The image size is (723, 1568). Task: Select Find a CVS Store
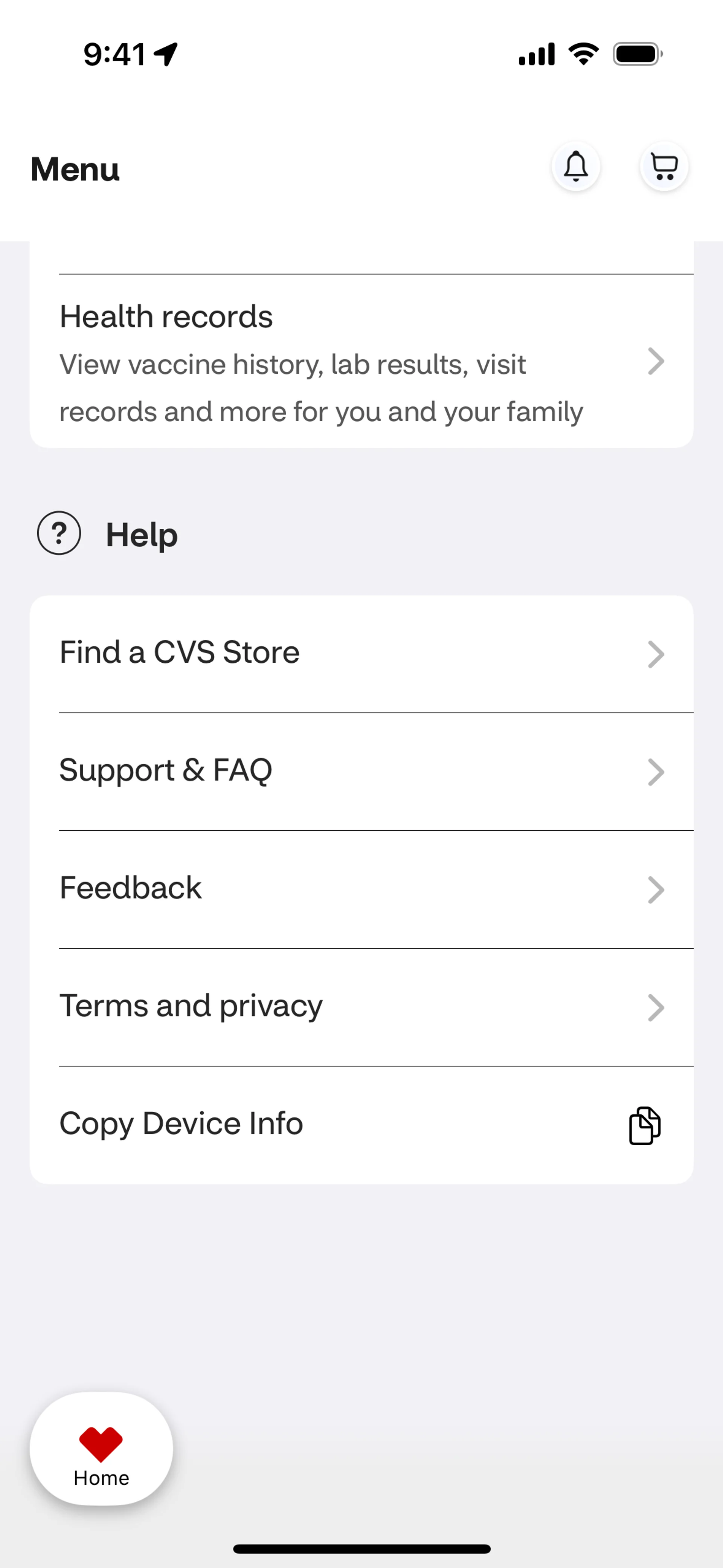[361, 654]
